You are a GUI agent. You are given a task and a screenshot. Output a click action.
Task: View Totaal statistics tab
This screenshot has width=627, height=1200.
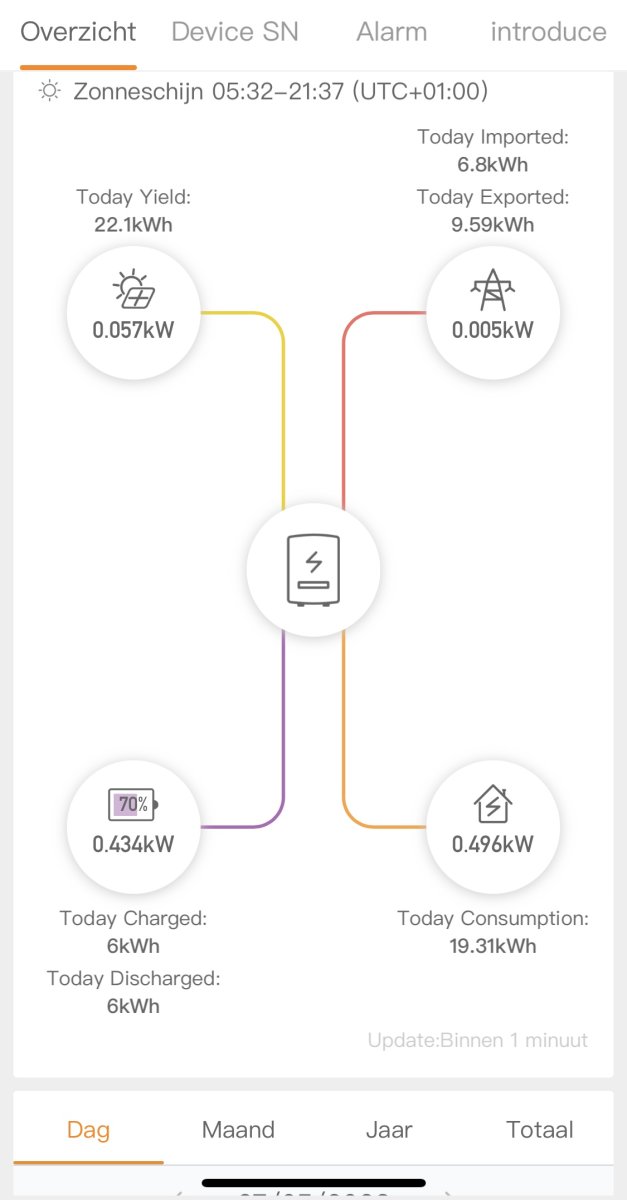click(540, 1130)
